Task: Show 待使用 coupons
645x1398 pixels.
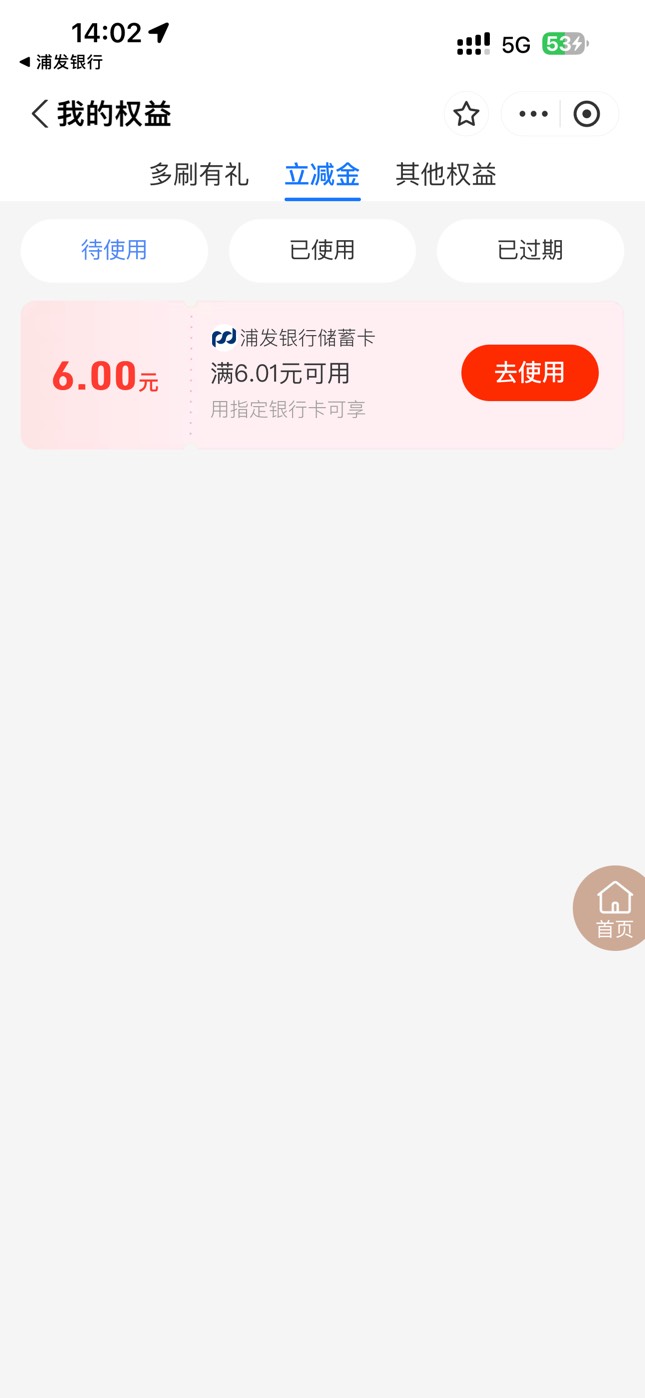Action: click(x=114, y=250)
